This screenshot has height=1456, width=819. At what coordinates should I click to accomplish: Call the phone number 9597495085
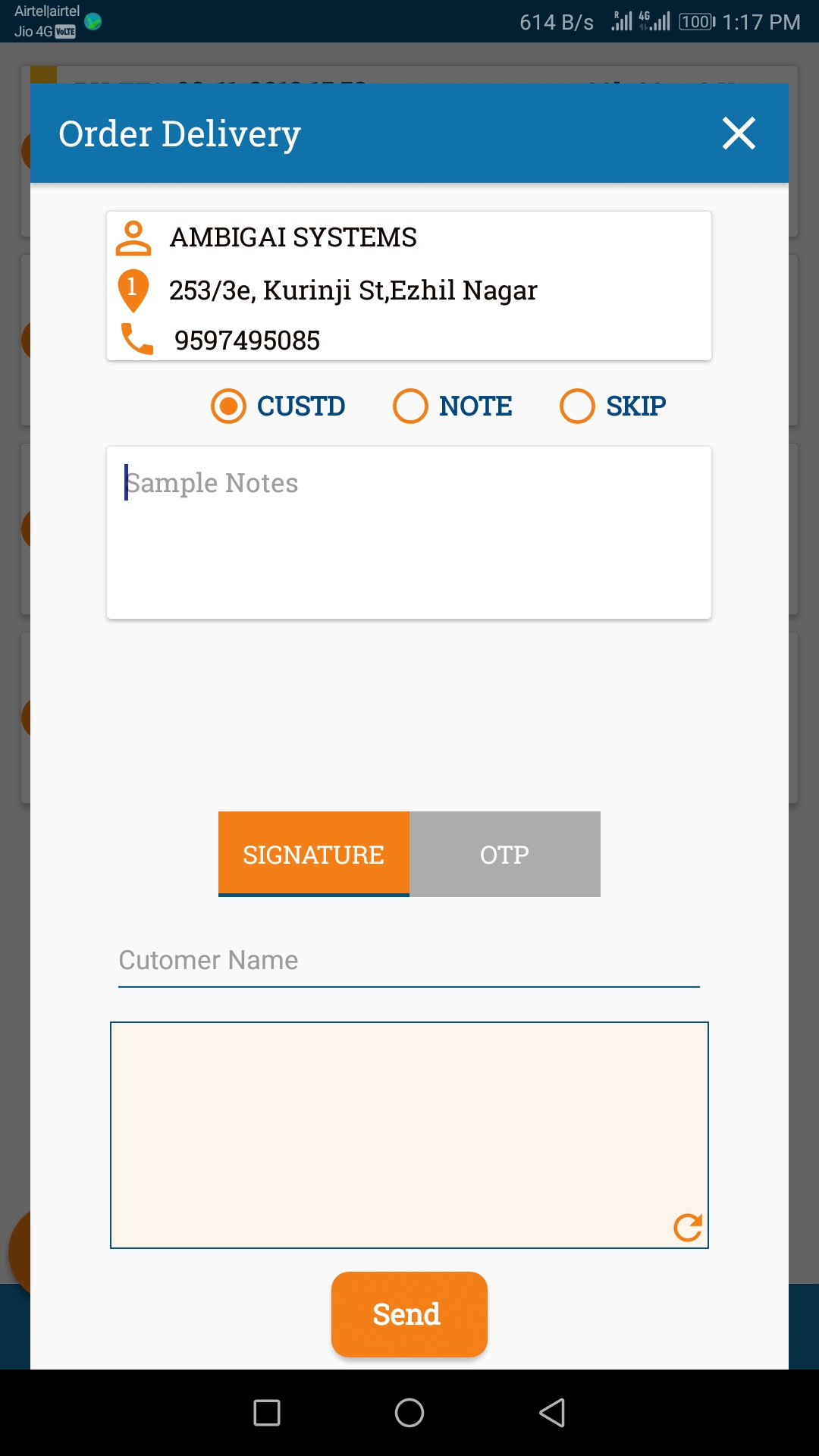coord(247,340)
